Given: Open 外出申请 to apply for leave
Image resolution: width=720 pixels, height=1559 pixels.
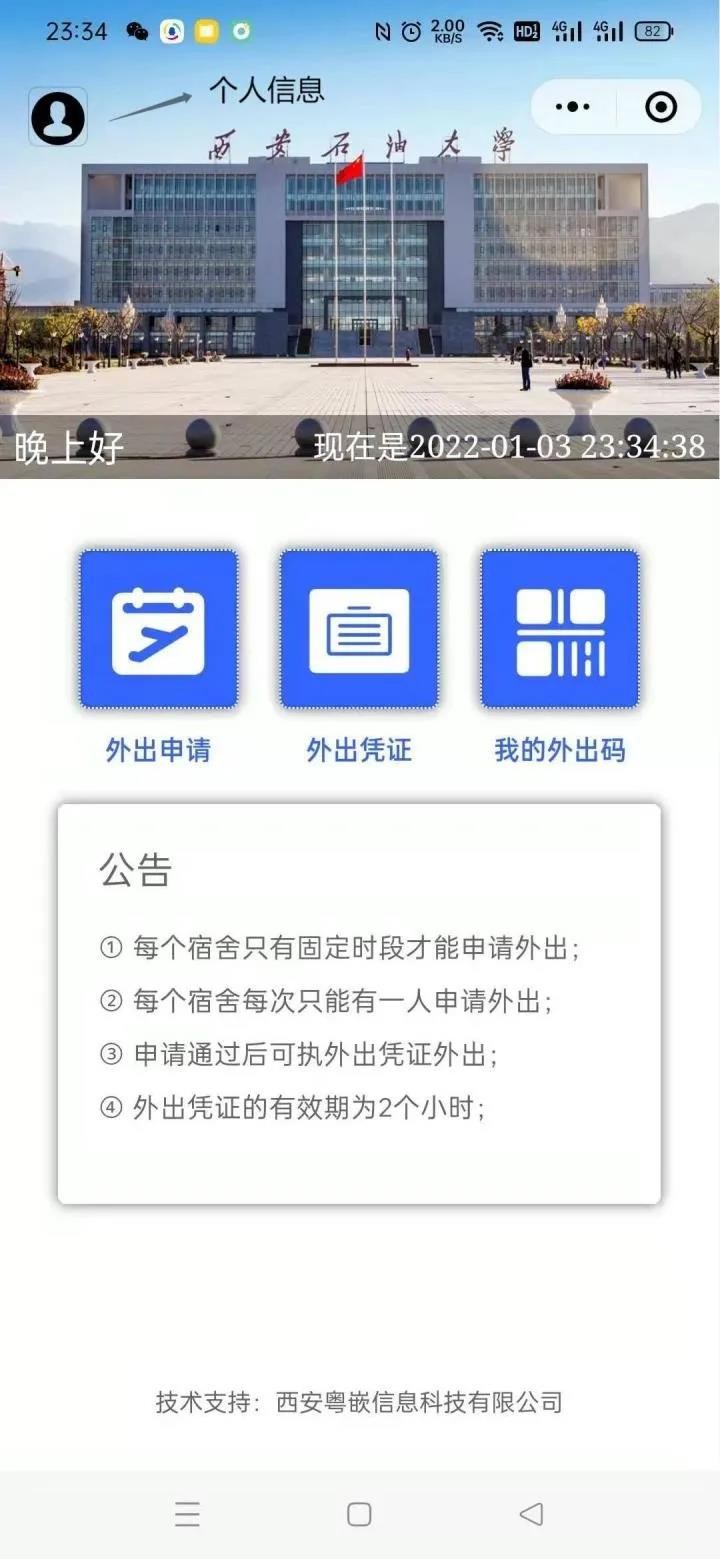Looking at the screenshot, I should pyautogui.click(x=159, y=629).
